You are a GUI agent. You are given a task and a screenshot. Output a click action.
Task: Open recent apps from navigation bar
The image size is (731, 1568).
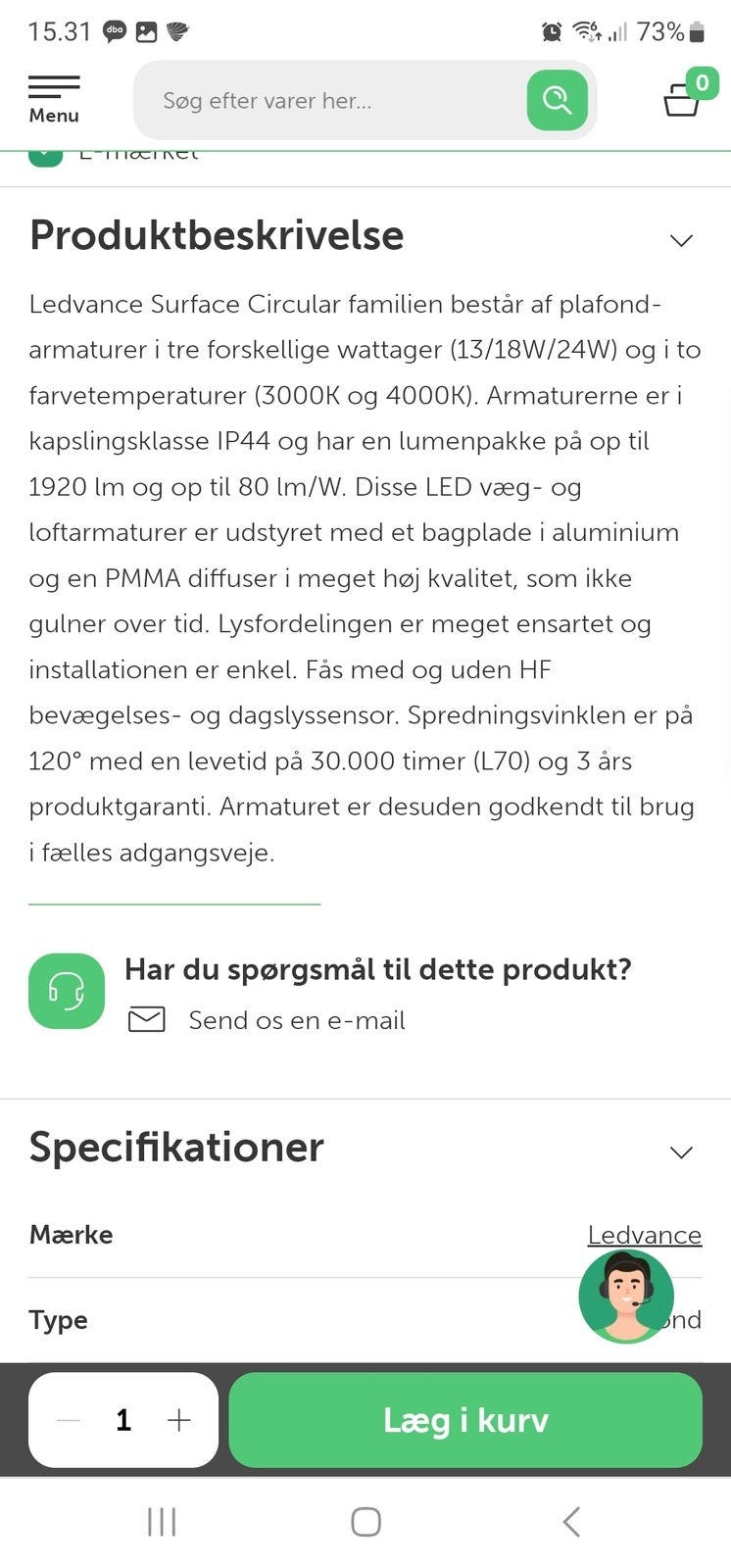coord(162,1522)
